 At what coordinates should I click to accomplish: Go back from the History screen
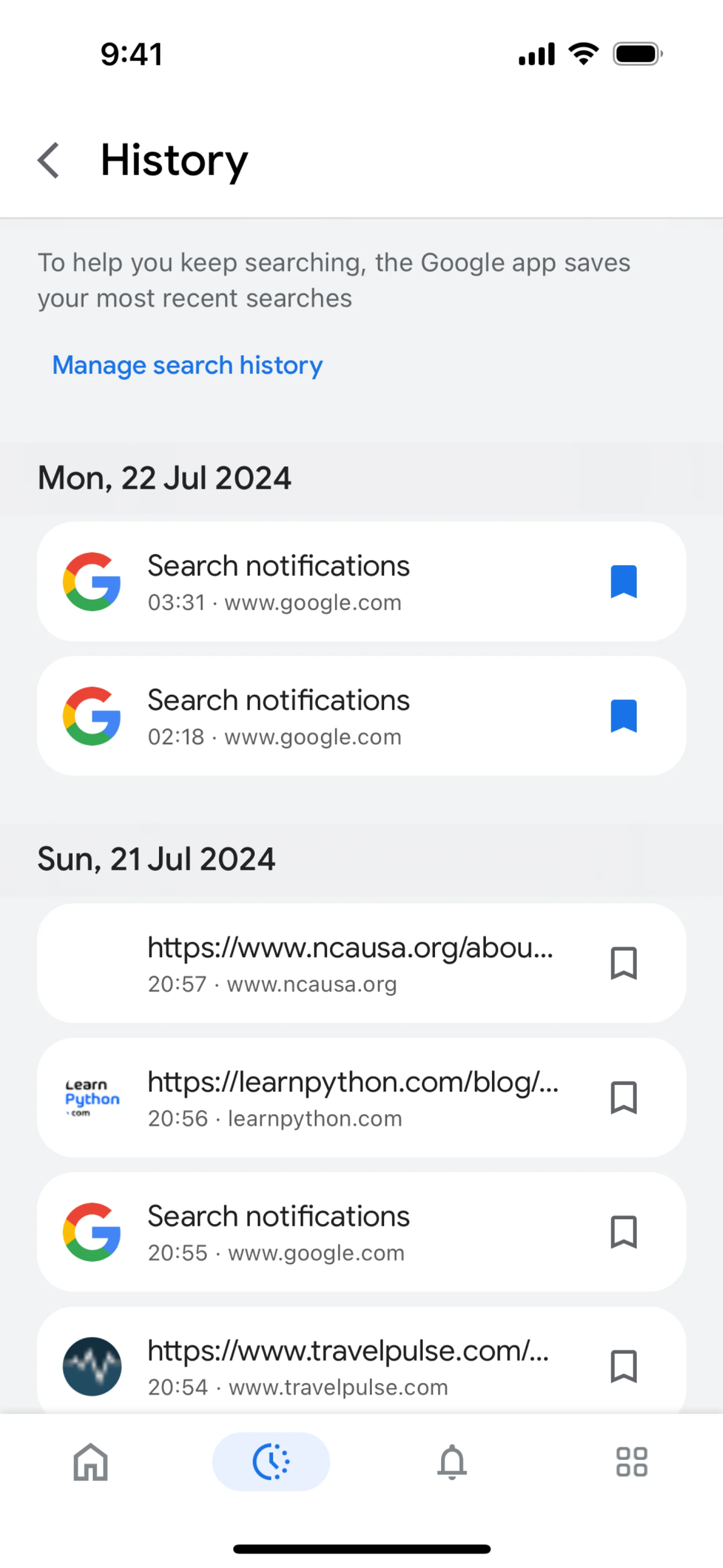(x=49, y=161)
